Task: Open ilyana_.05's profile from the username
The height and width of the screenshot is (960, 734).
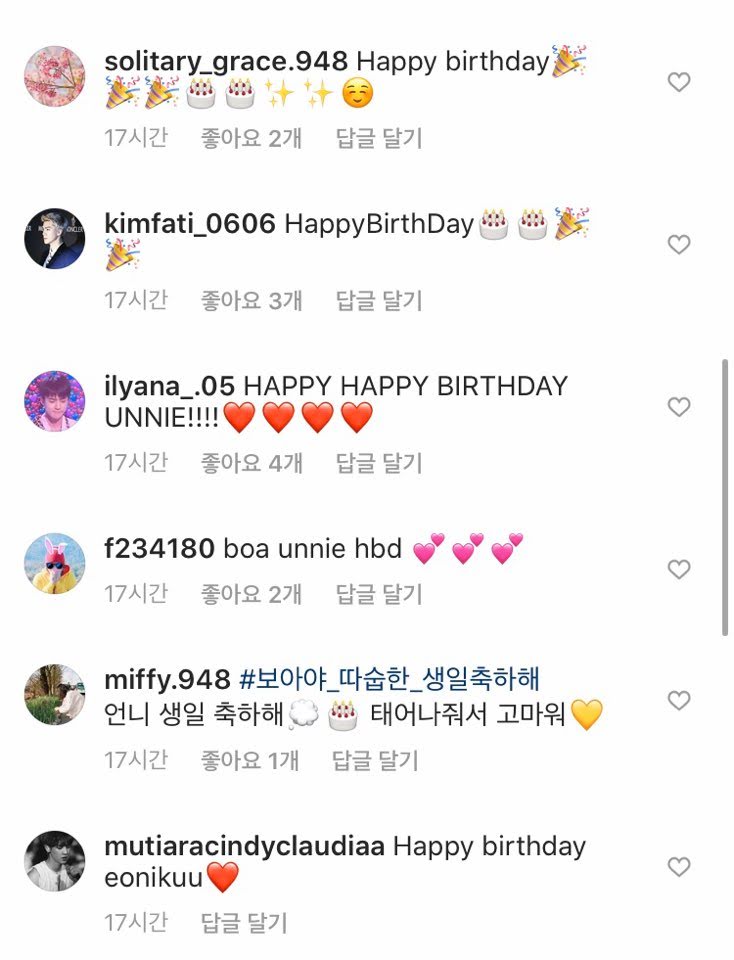Action: click(x=169, y=386)
